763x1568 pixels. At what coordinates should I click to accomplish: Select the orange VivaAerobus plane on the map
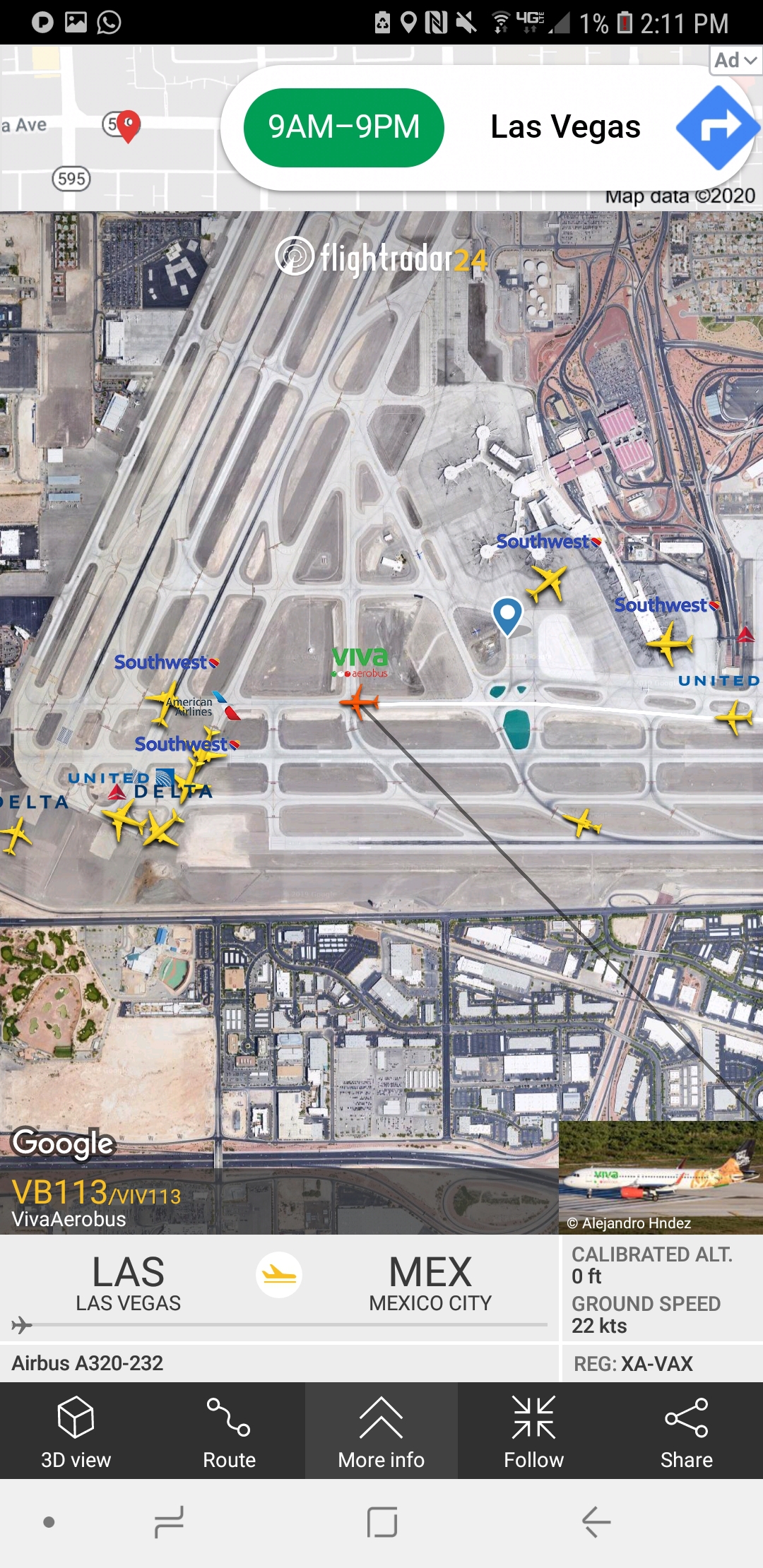tap(360, 702)
